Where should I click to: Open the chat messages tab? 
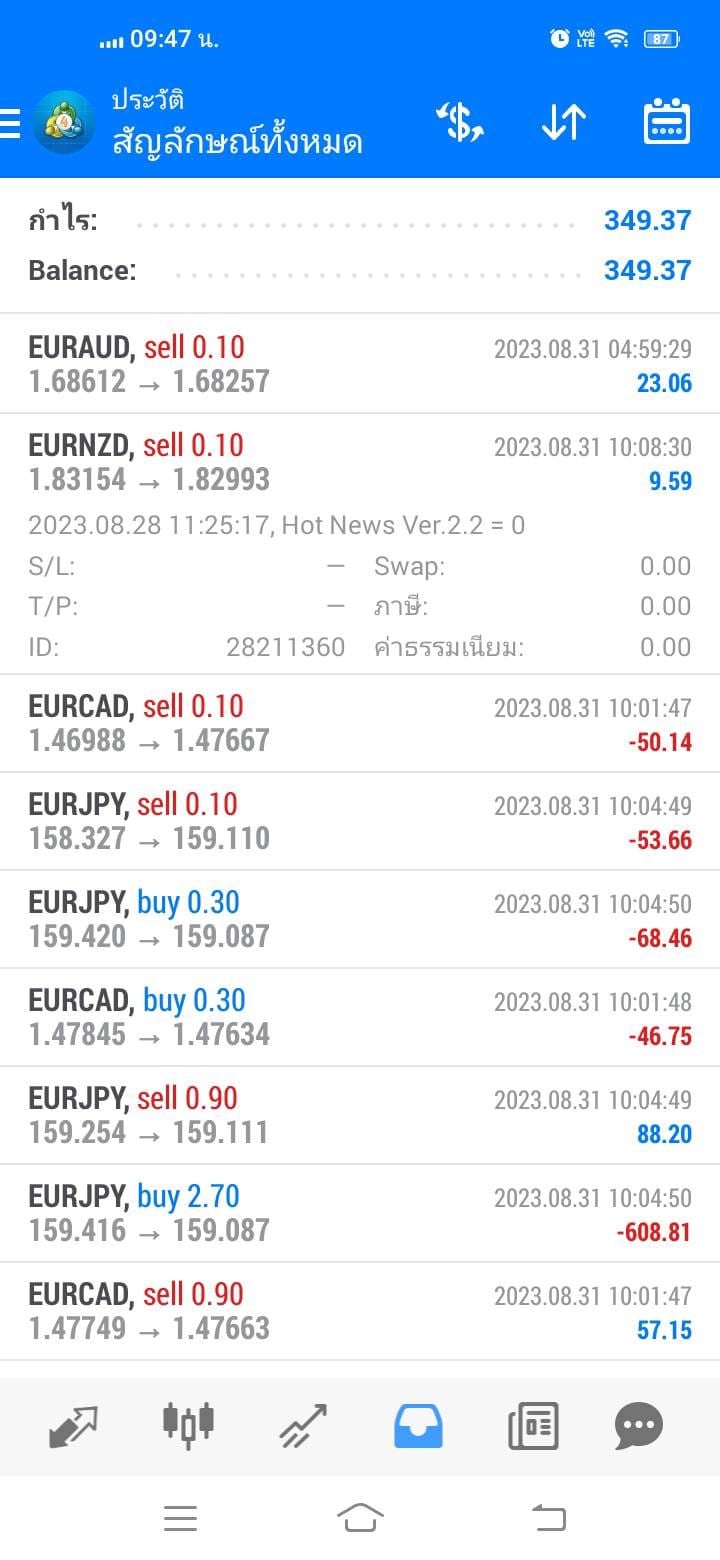[x=639, y=1426]
